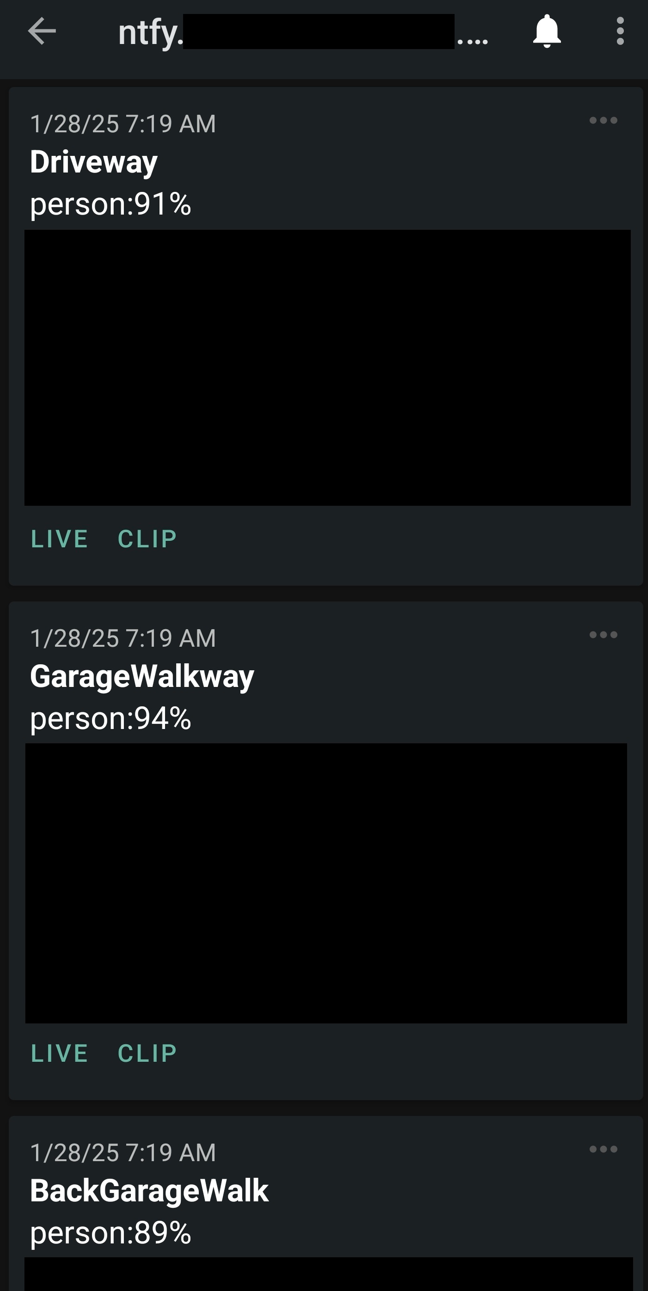
Task: Open the three-dot menu on the BackGarageWalk notification
Action: tap(603, 1149)
